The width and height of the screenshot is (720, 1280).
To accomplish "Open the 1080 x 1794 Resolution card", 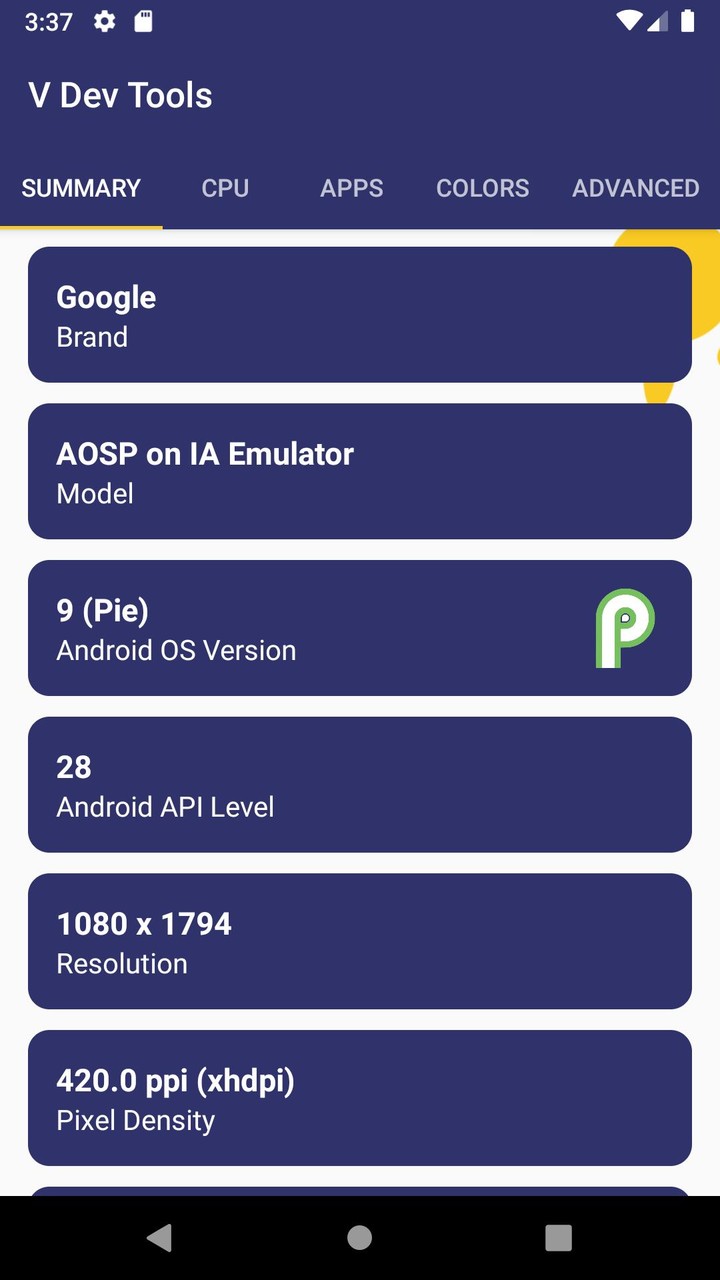I will 360,941.
